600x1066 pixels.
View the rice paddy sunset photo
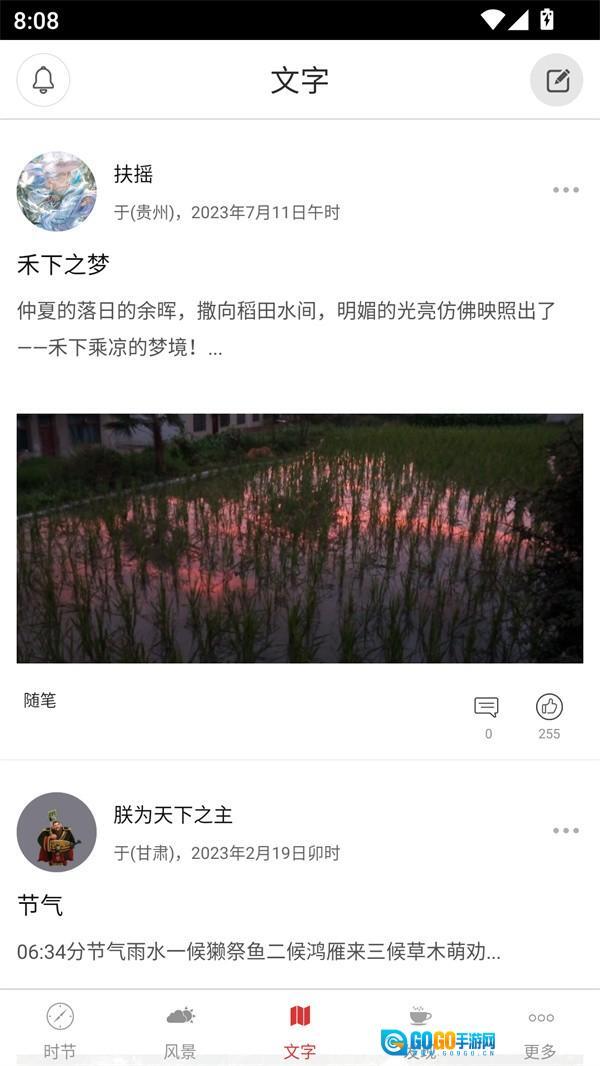point(300,538)
